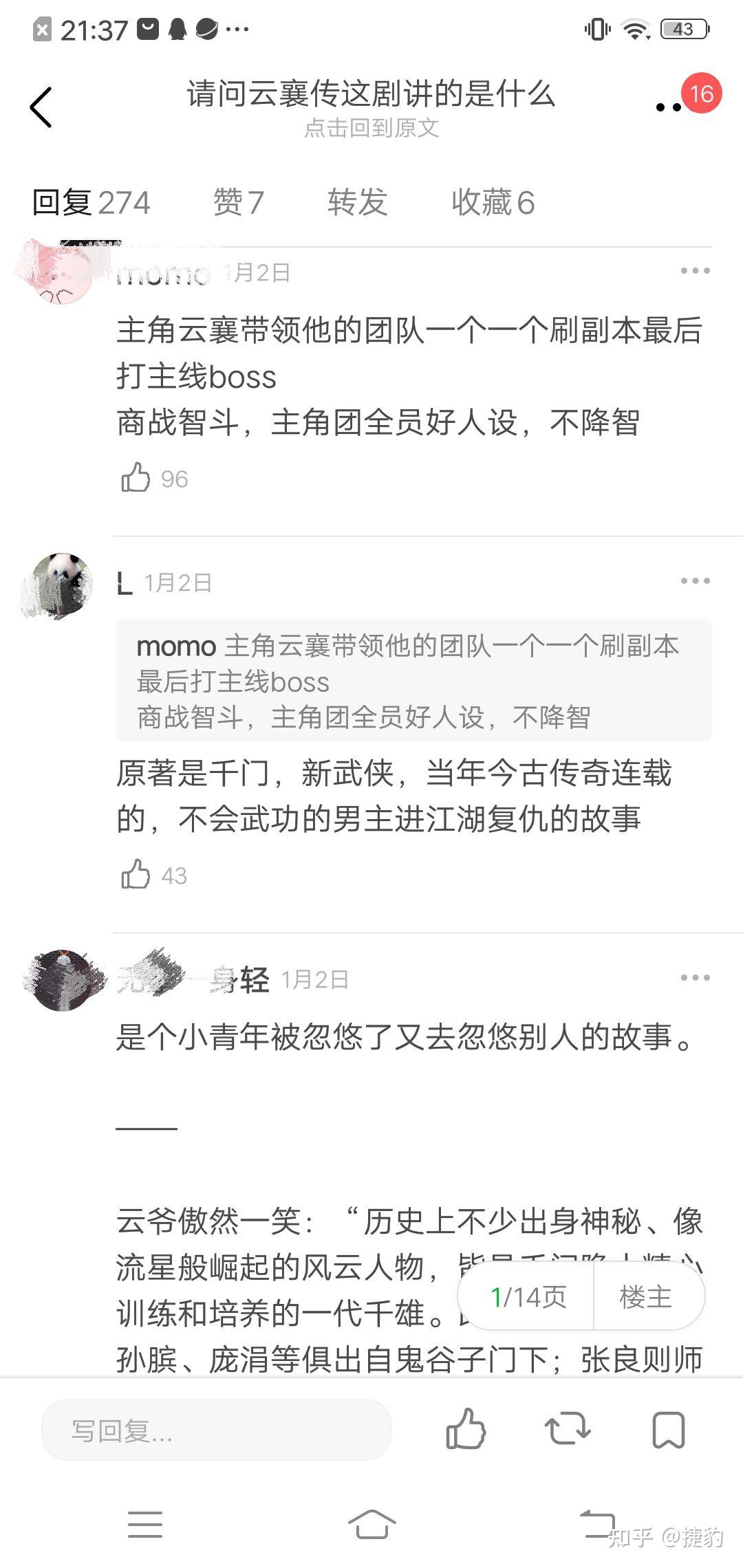Like L's reply with 43 likes

136,875
